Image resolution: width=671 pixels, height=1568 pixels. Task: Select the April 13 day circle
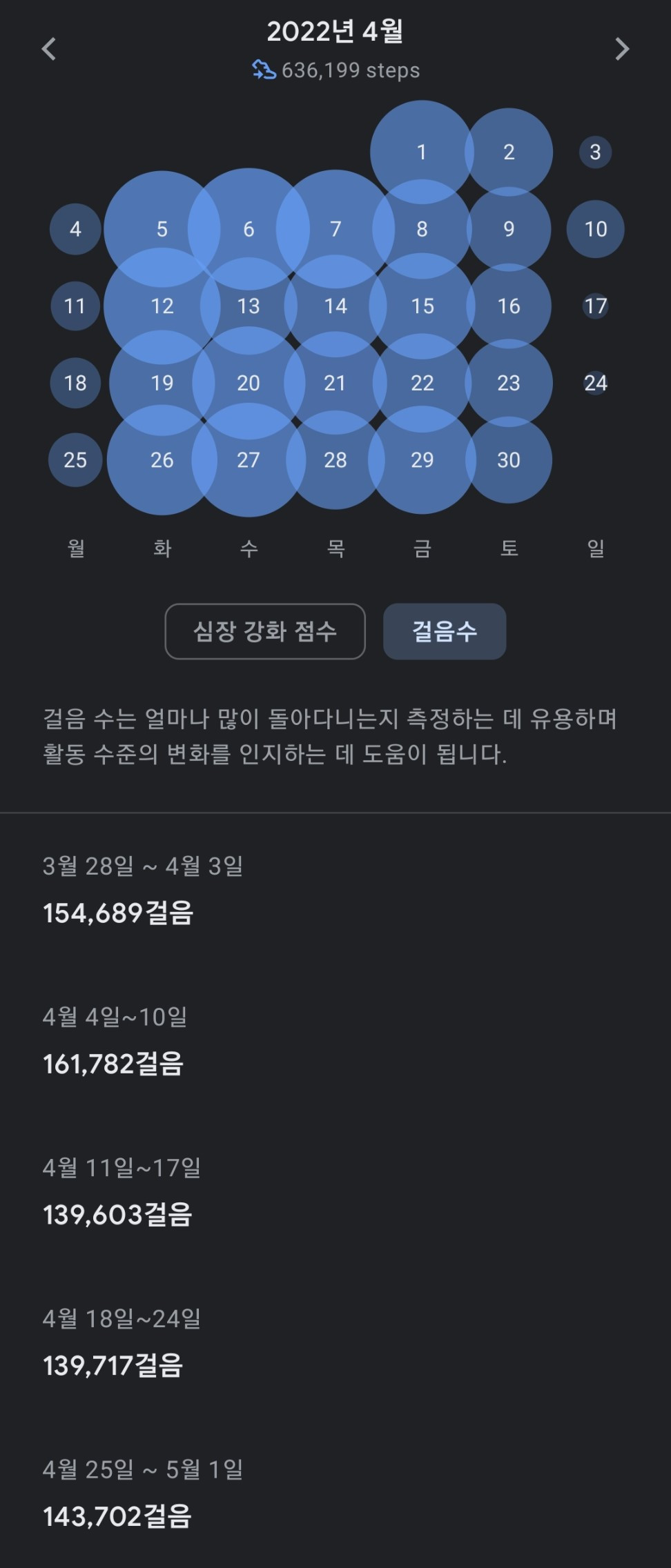coord(249,306)
